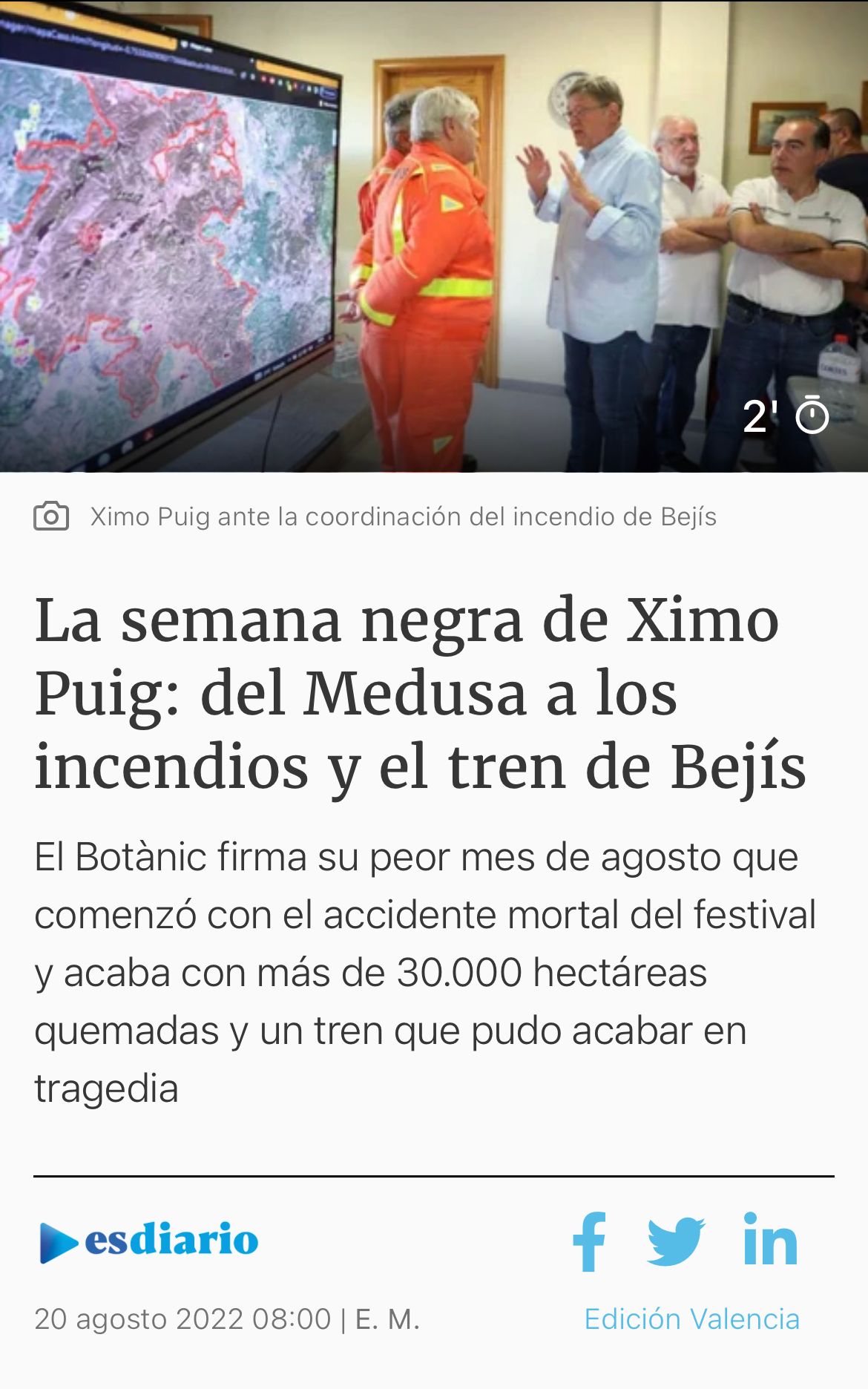The height and width of the screenshot is (1389, 868).
Task: Share the article on LinkedIn
Action: coord(770,1240)
